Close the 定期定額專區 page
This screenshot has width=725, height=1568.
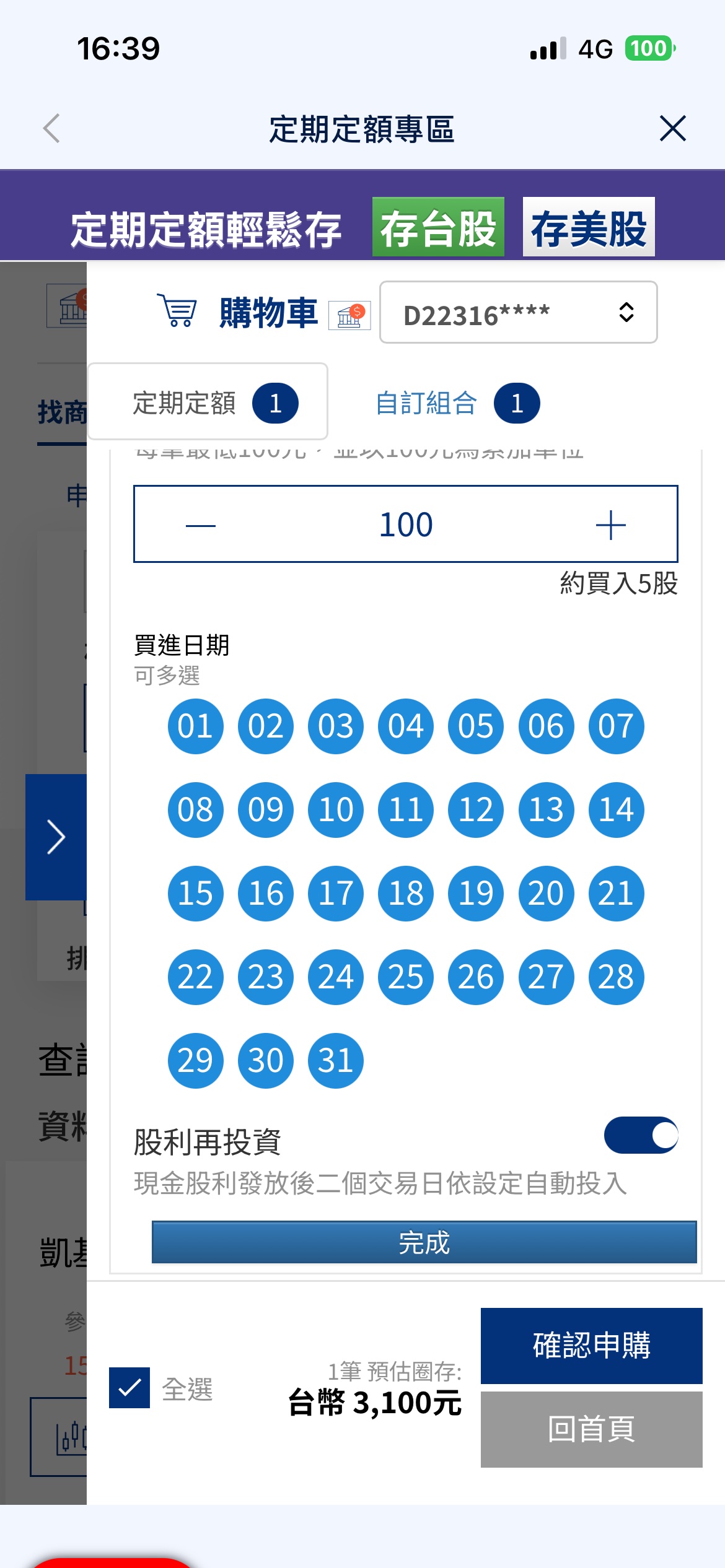[672, 129]
